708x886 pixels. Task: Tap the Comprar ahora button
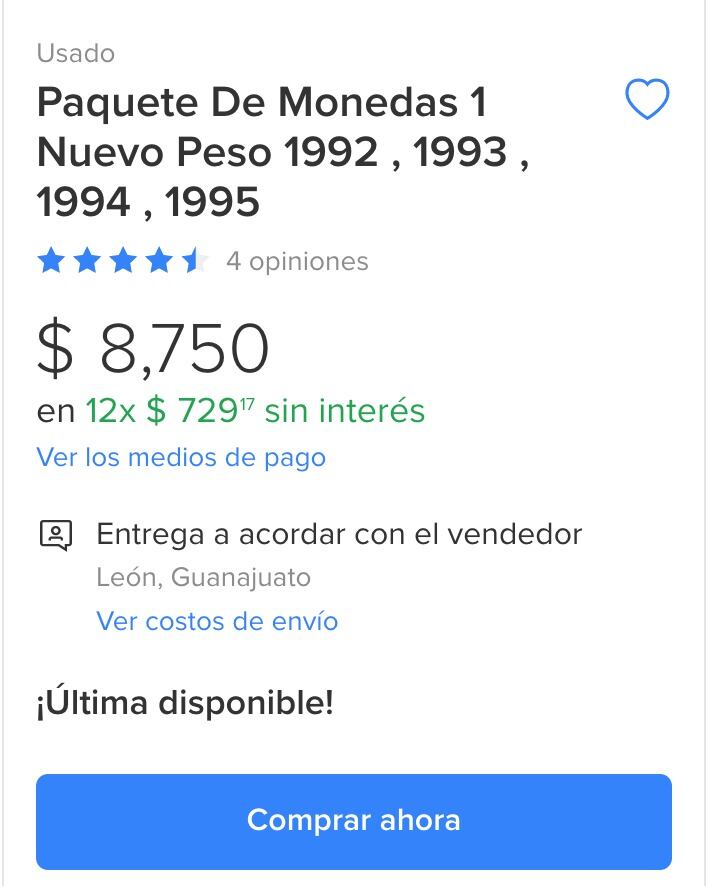coord(354,821)
